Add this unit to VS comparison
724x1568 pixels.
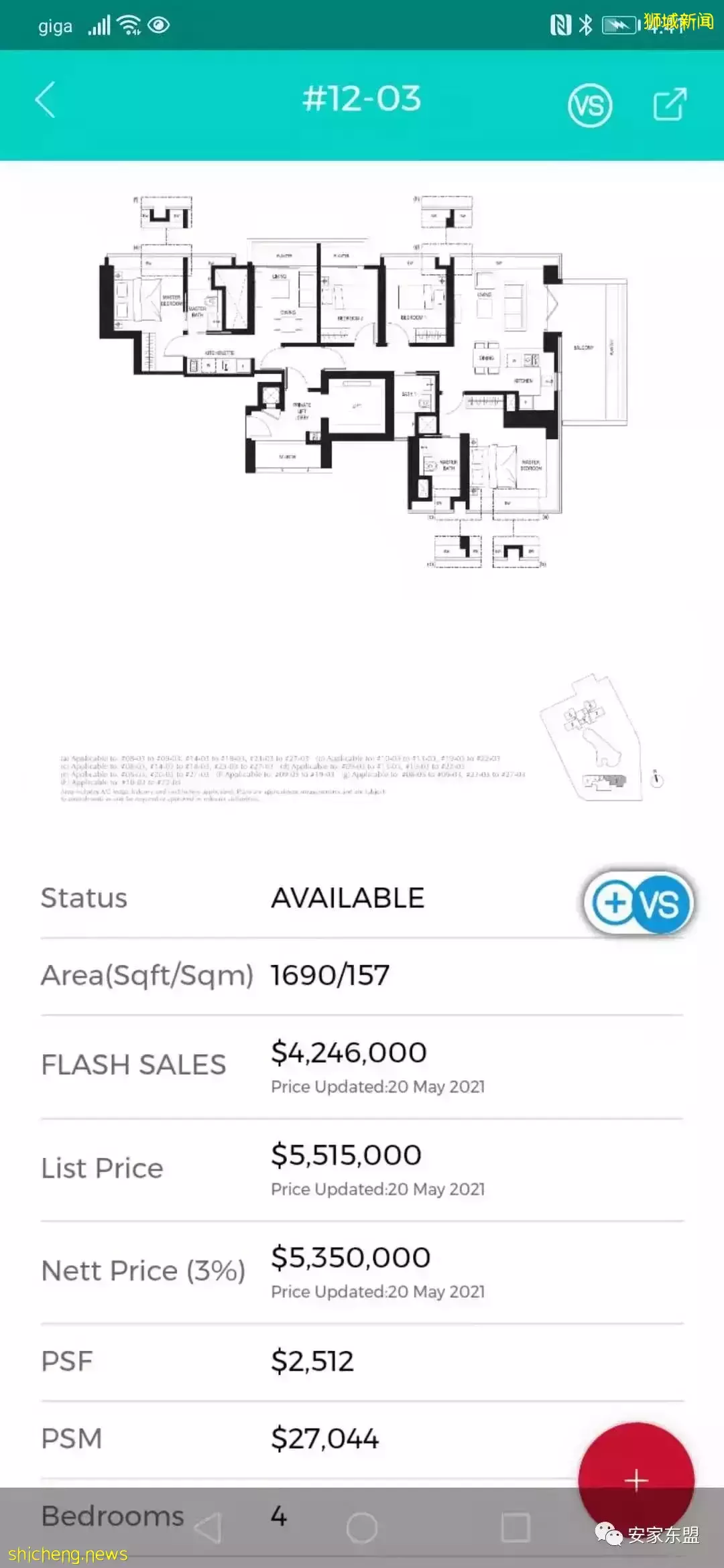[x=638, y=903]
